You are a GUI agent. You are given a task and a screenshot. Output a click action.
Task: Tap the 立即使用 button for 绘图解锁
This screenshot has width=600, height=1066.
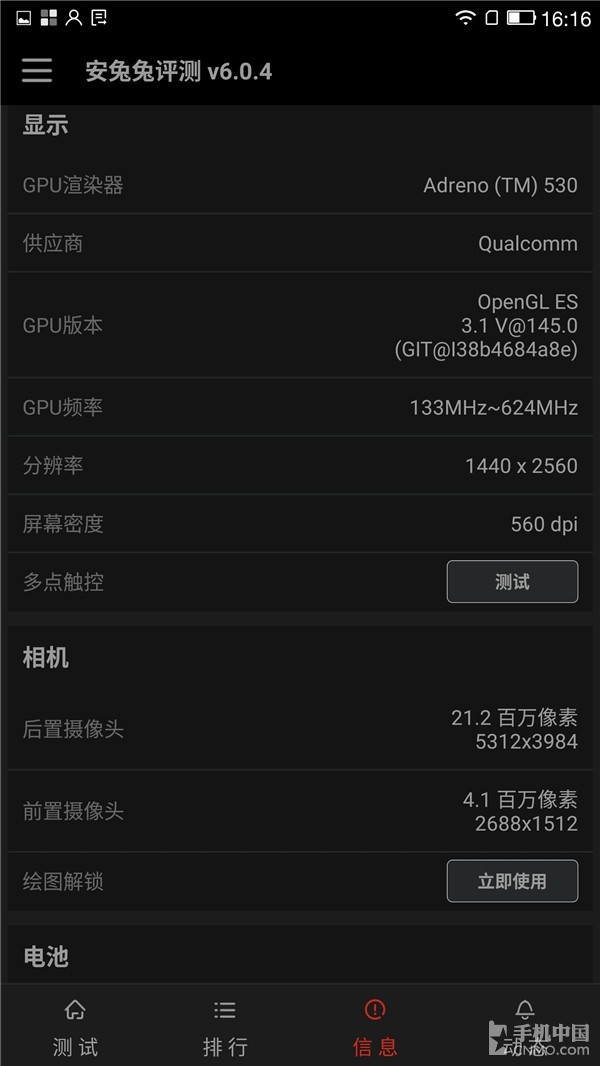pyautogui.click(x=512, y=881)
